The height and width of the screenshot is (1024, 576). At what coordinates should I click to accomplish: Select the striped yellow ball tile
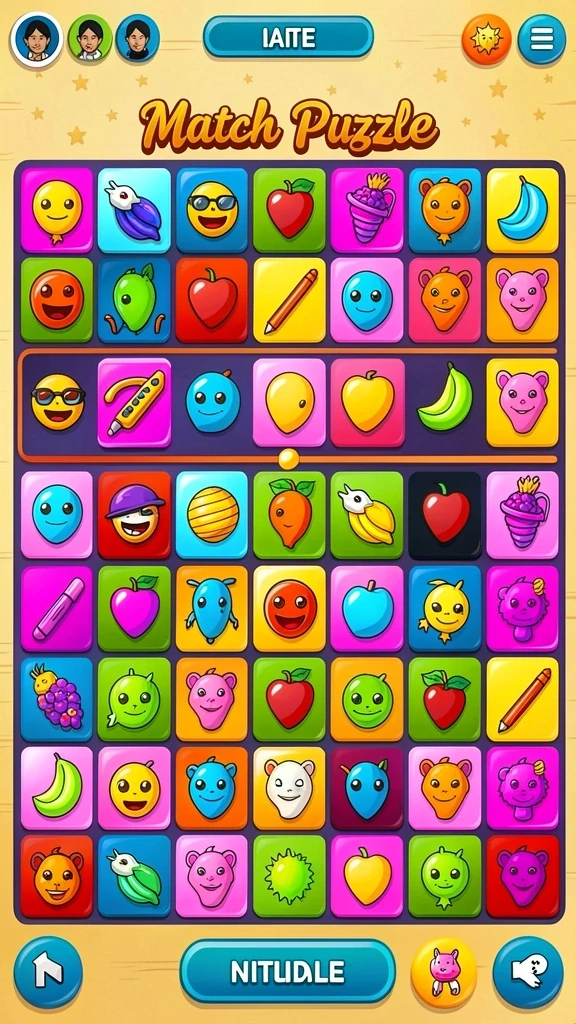coord(212,515)
